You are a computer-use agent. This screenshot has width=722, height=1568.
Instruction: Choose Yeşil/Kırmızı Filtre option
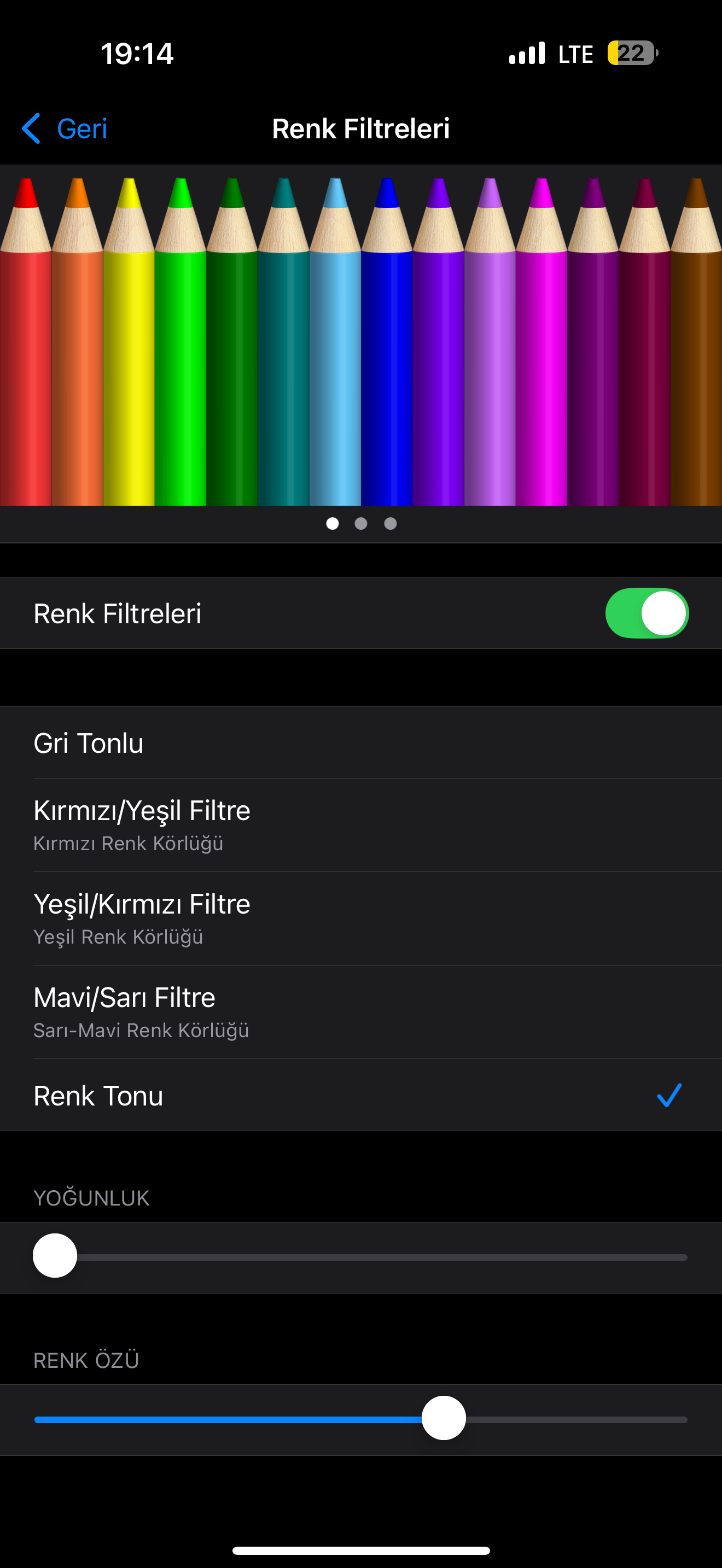tap(360, 918)
